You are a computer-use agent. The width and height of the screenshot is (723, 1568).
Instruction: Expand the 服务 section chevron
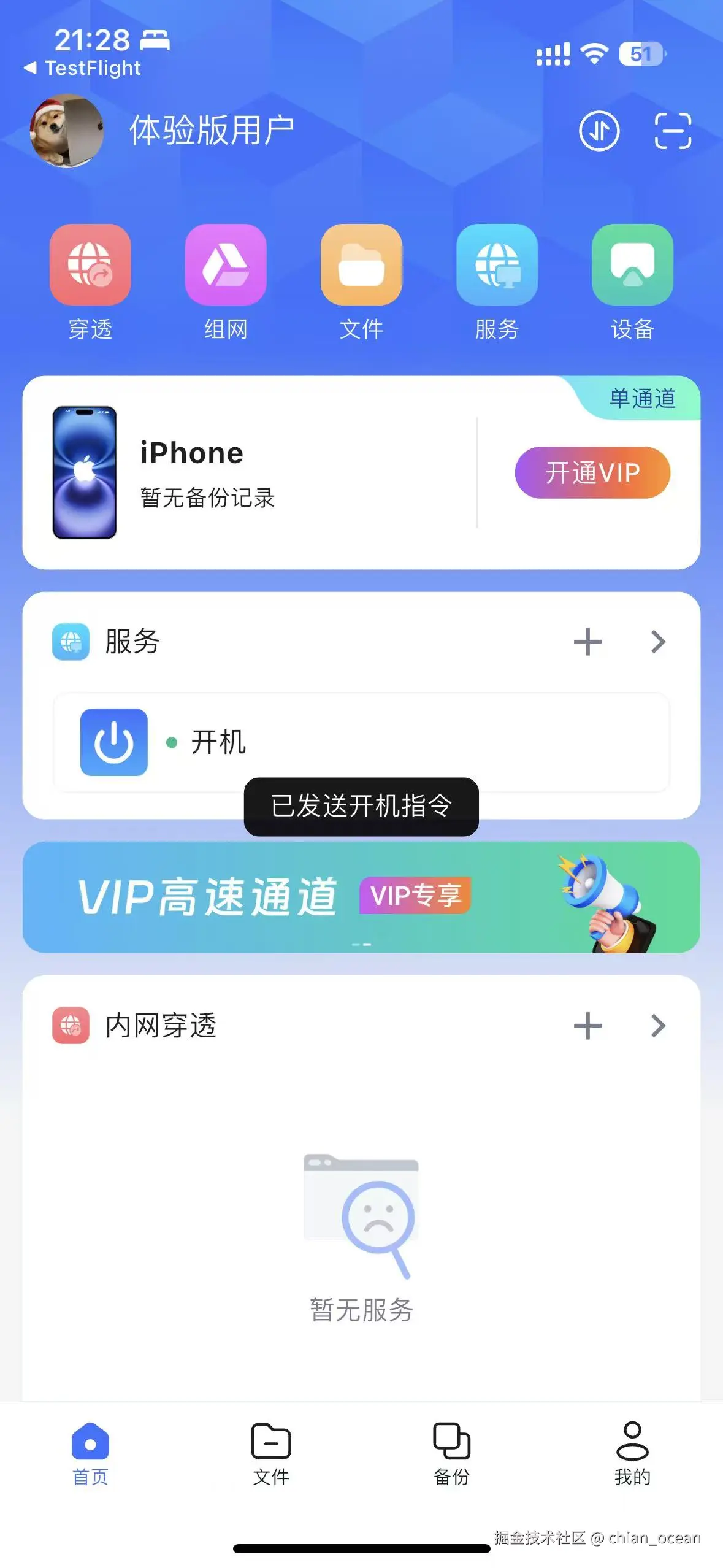pyautogui.click(x=658, y=642)
